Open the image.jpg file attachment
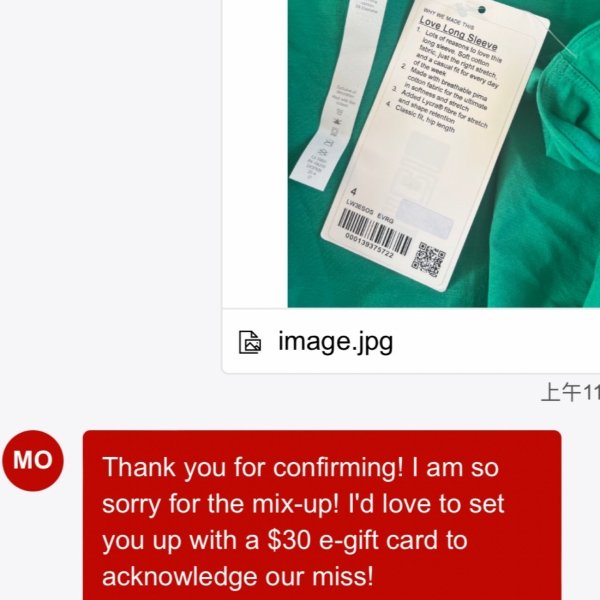The image size is (600, 600). 334,341
